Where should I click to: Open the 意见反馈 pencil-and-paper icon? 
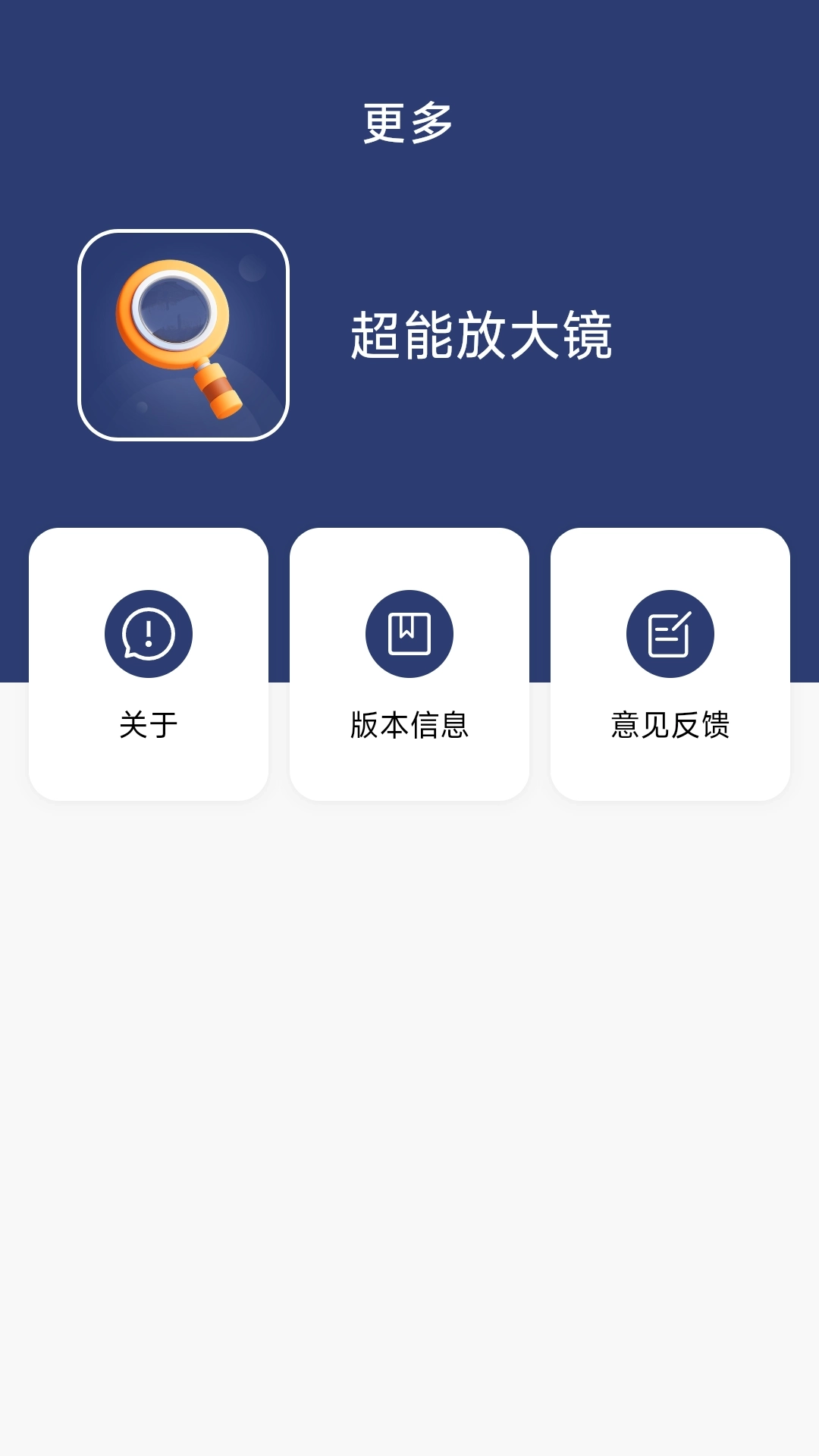pos(670,634)
